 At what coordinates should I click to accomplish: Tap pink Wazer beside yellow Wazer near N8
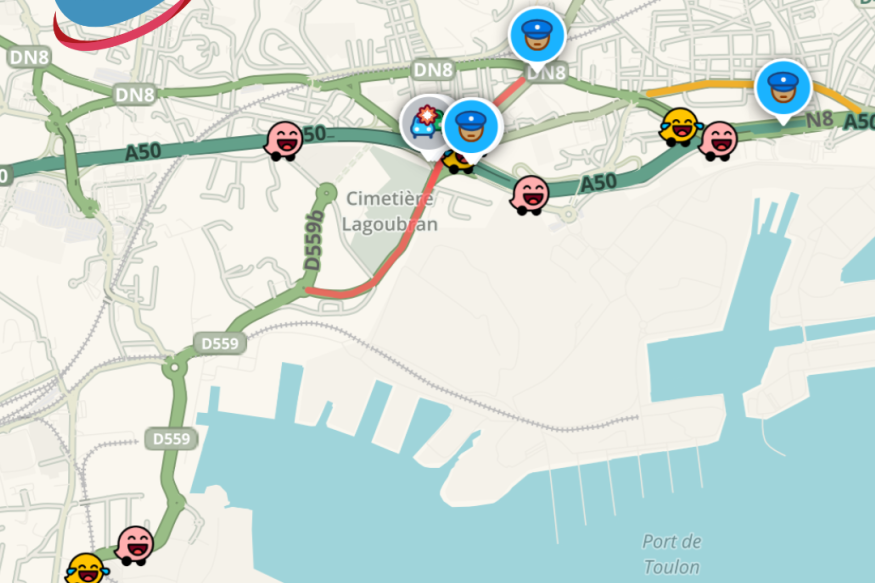pos(718,141)
